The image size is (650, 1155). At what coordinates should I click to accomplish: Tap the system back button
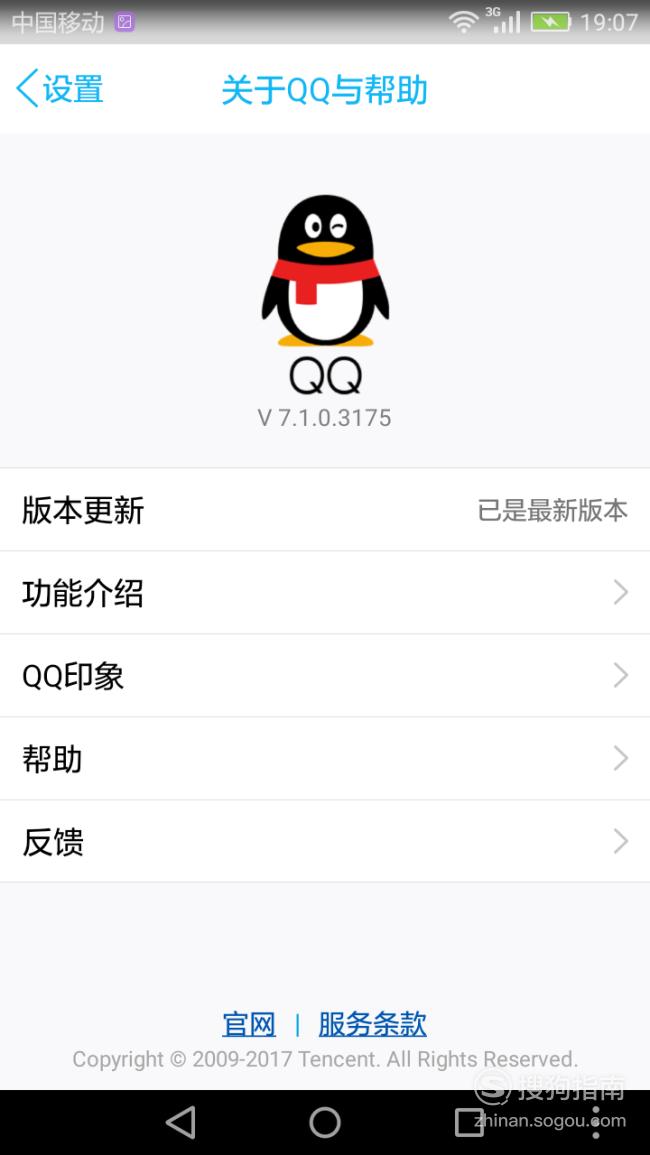[181, 1123]
